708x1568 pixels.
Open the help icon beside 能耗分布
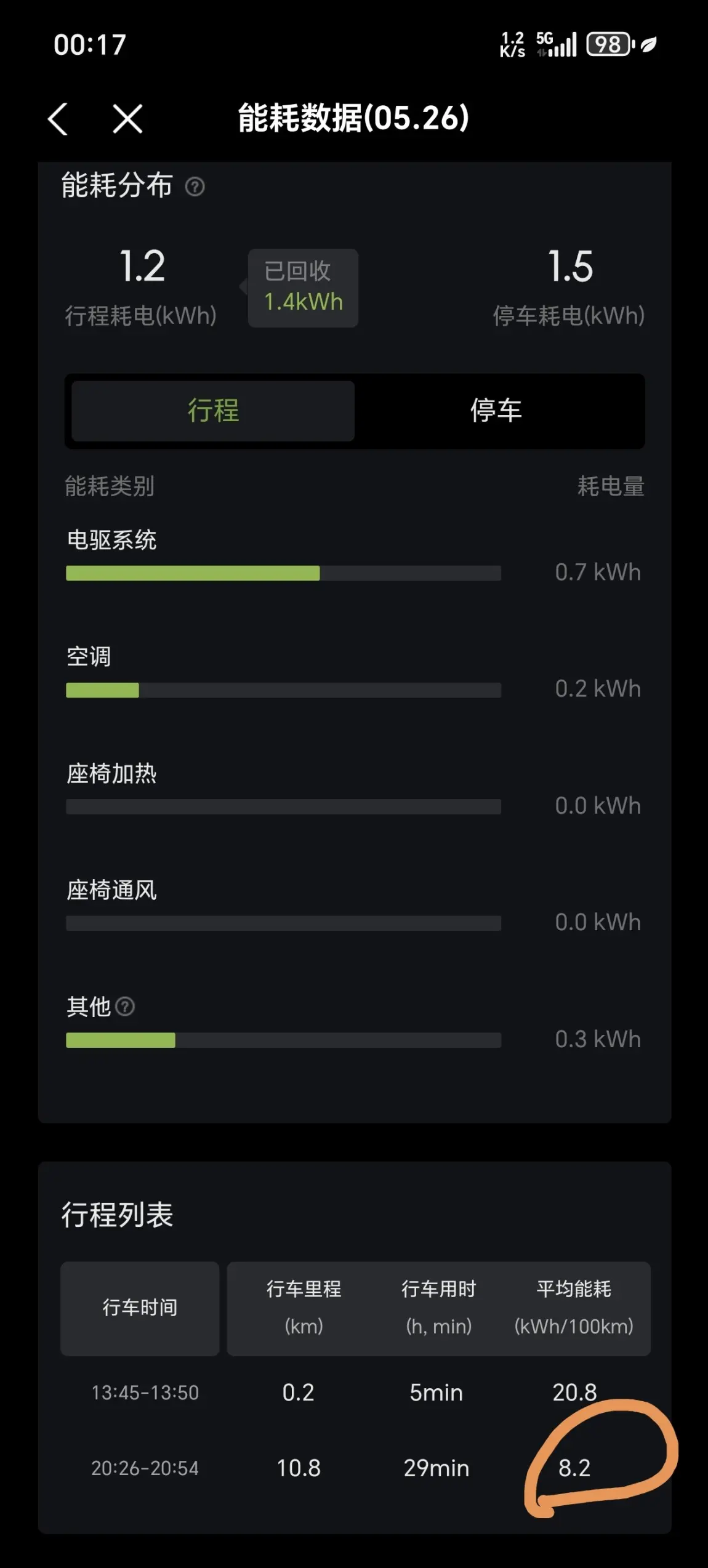pyautogui.click(x=195, y=187)
